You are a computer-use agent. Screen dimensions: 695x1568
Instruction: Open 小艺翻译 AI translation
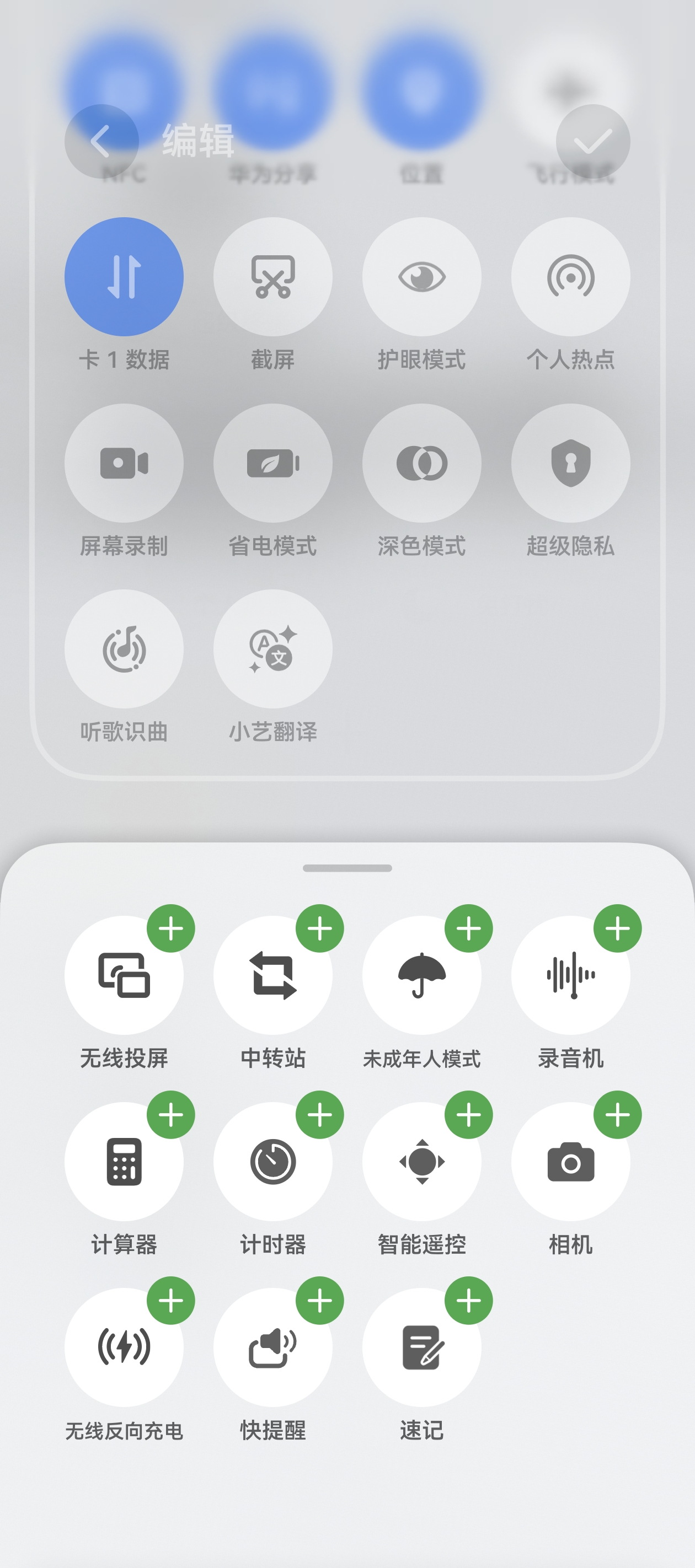[x=272, y=650]
